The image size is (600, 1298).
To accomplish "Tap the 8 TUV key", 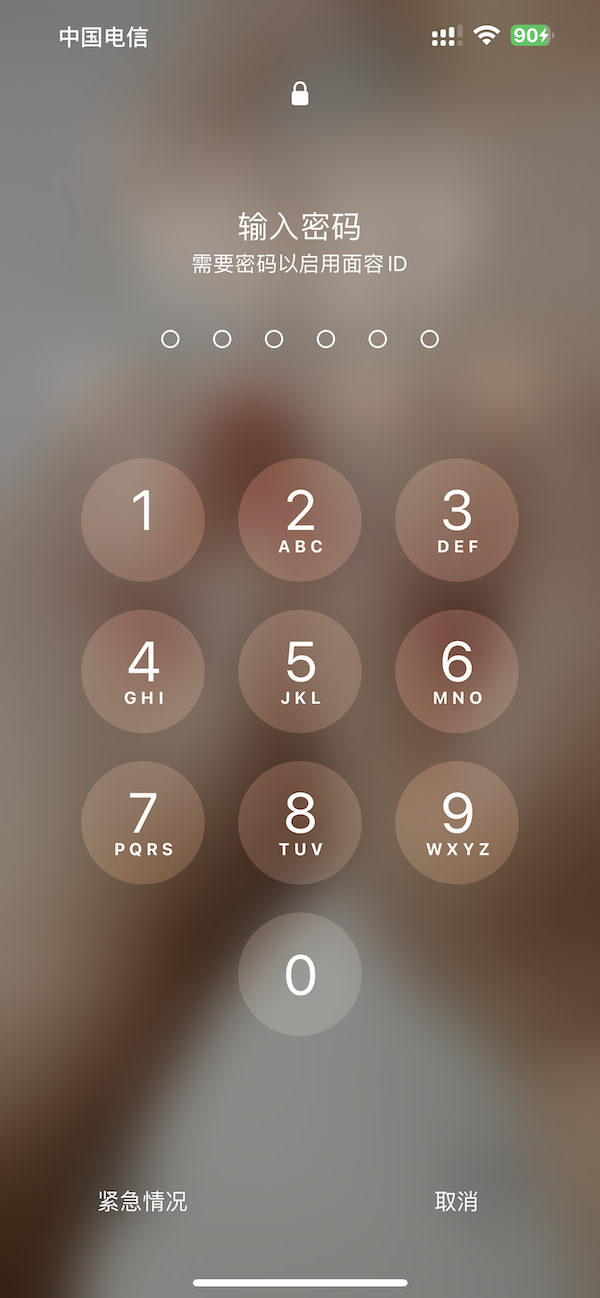I will [300, 822].
